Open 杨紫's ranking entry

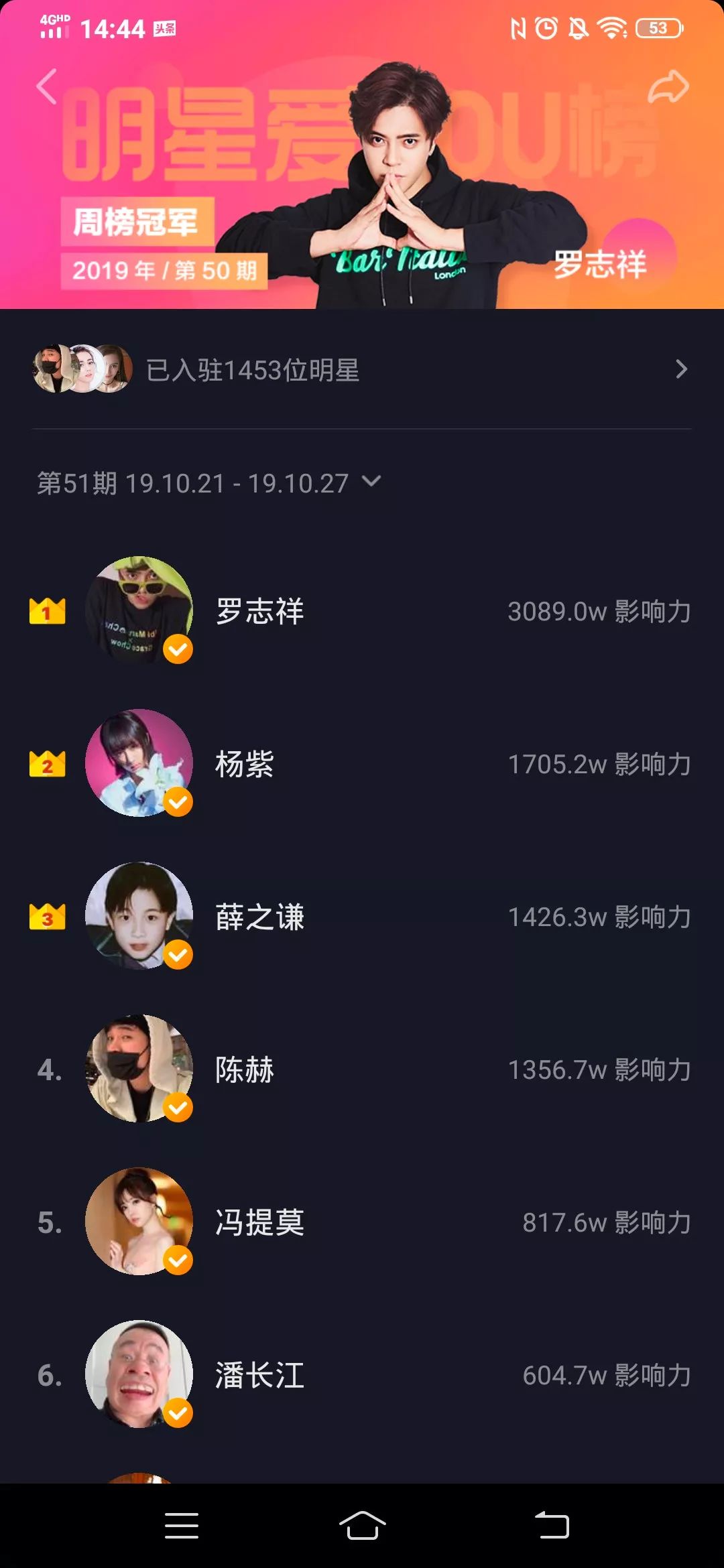coord(362,764)
